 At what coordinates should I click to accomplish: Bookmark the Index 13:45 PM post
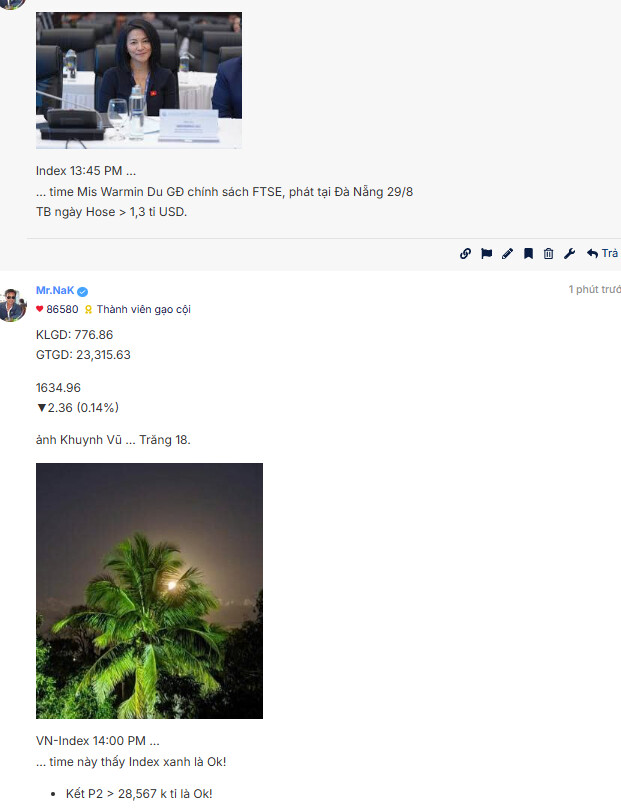(x=528, y=254)
